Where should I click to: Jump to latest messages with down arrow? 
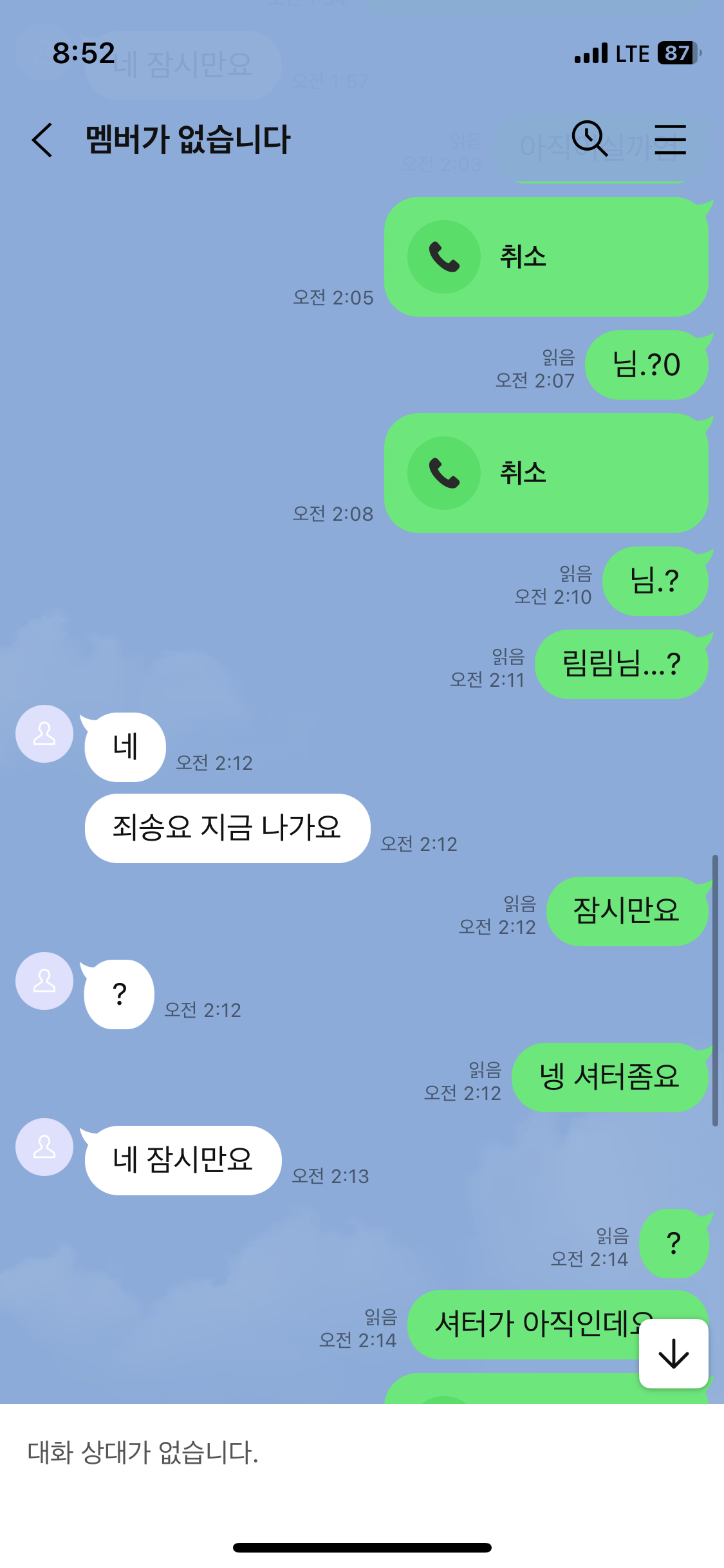point(673,1353)
